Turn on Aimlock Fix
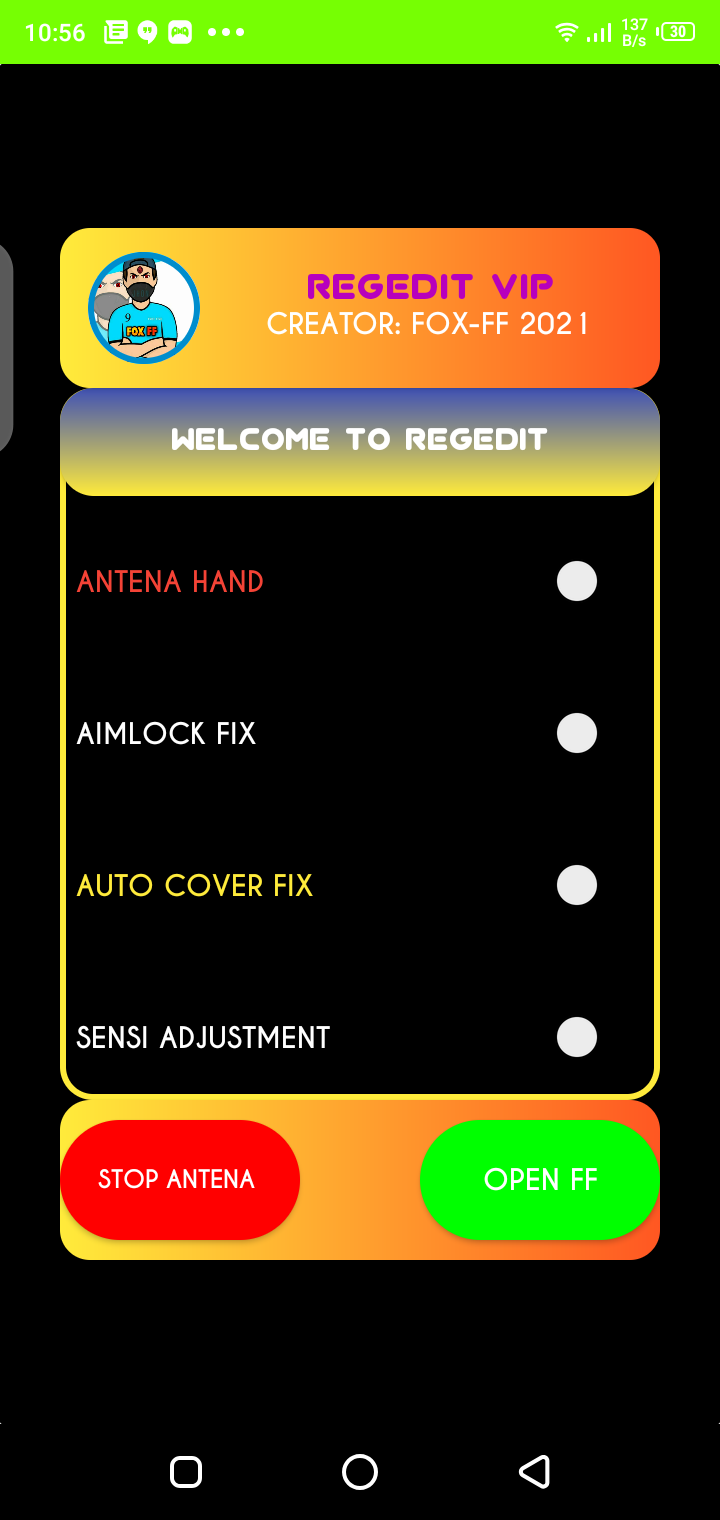 coord(577,733)
